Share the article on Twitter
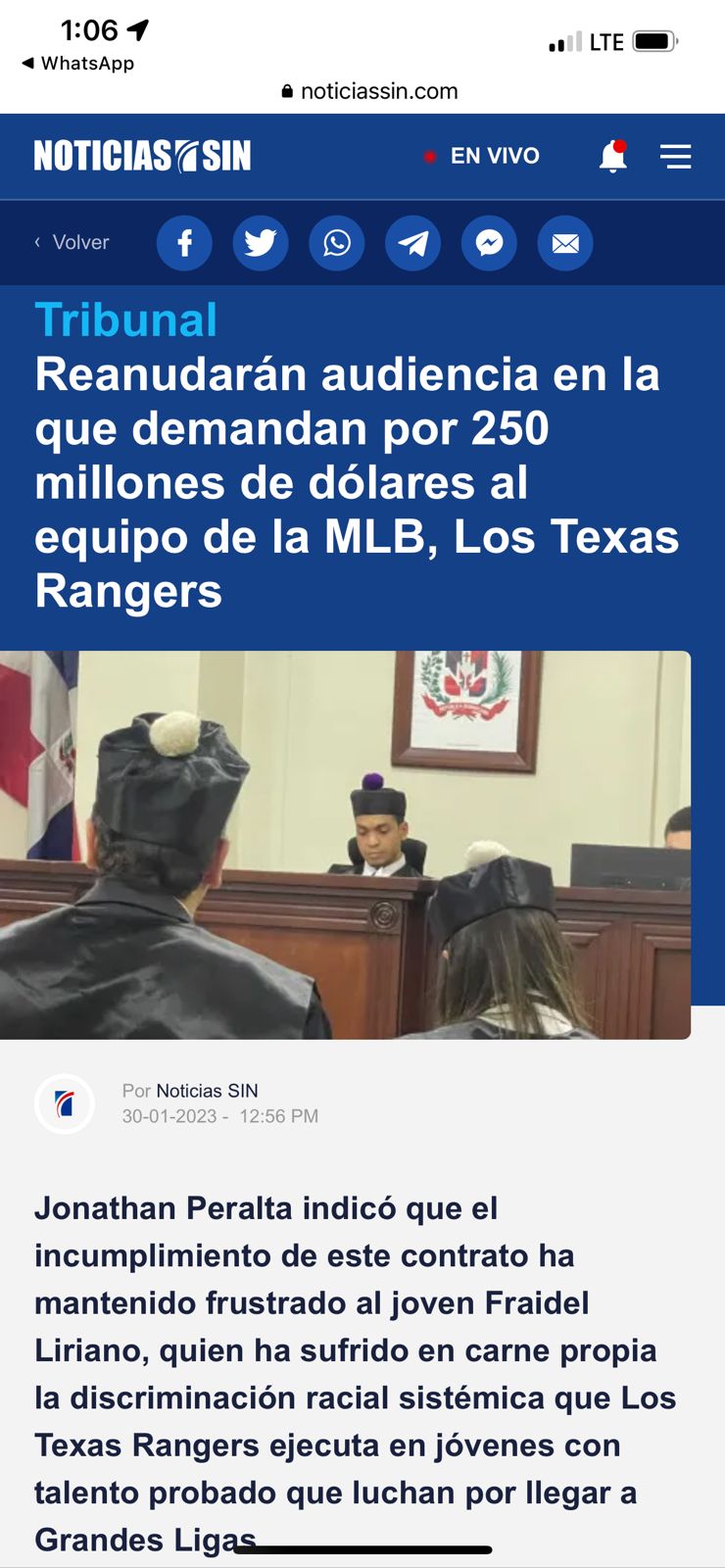Image resolution: width=725 pixels, height=1568 pixels. 261,243
